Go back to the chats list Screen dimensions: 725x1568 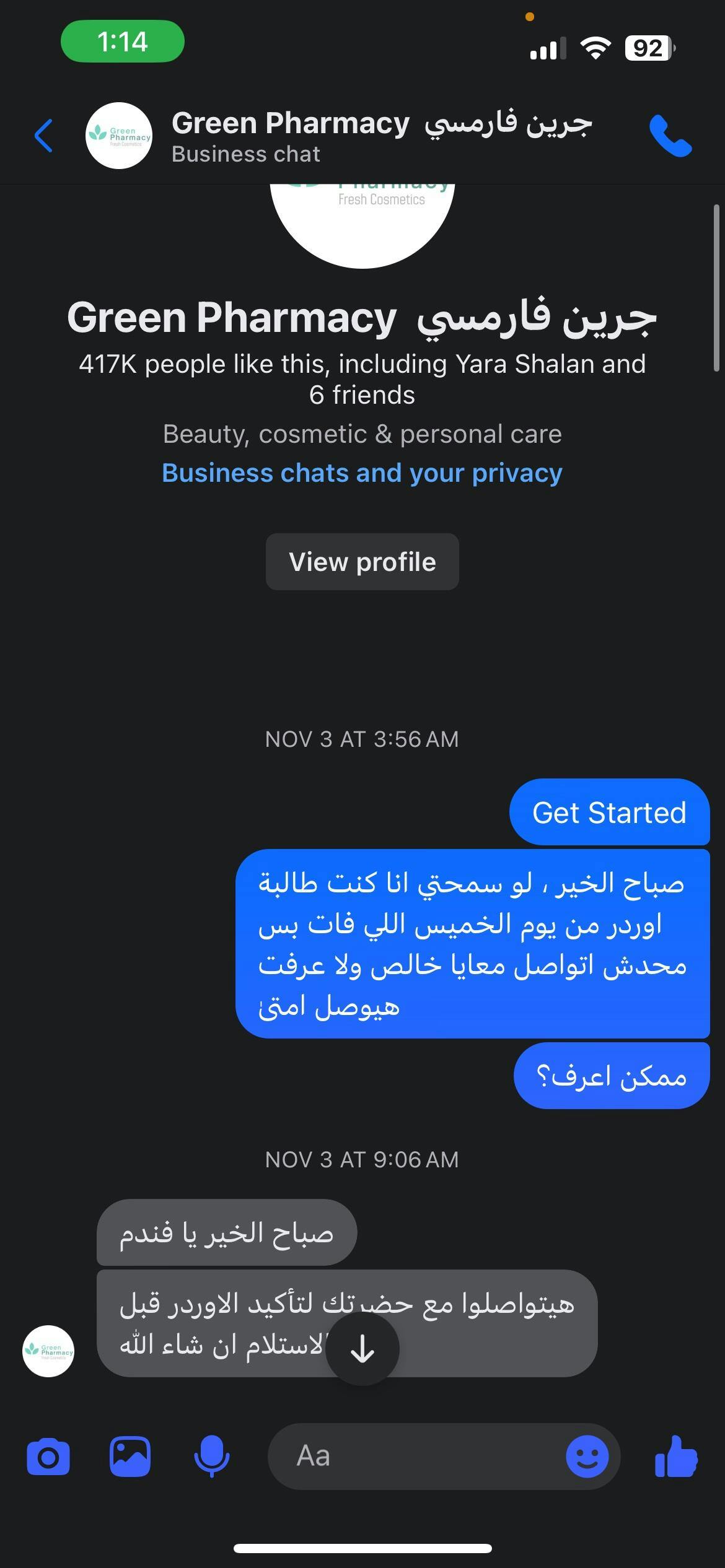[43, 136]
